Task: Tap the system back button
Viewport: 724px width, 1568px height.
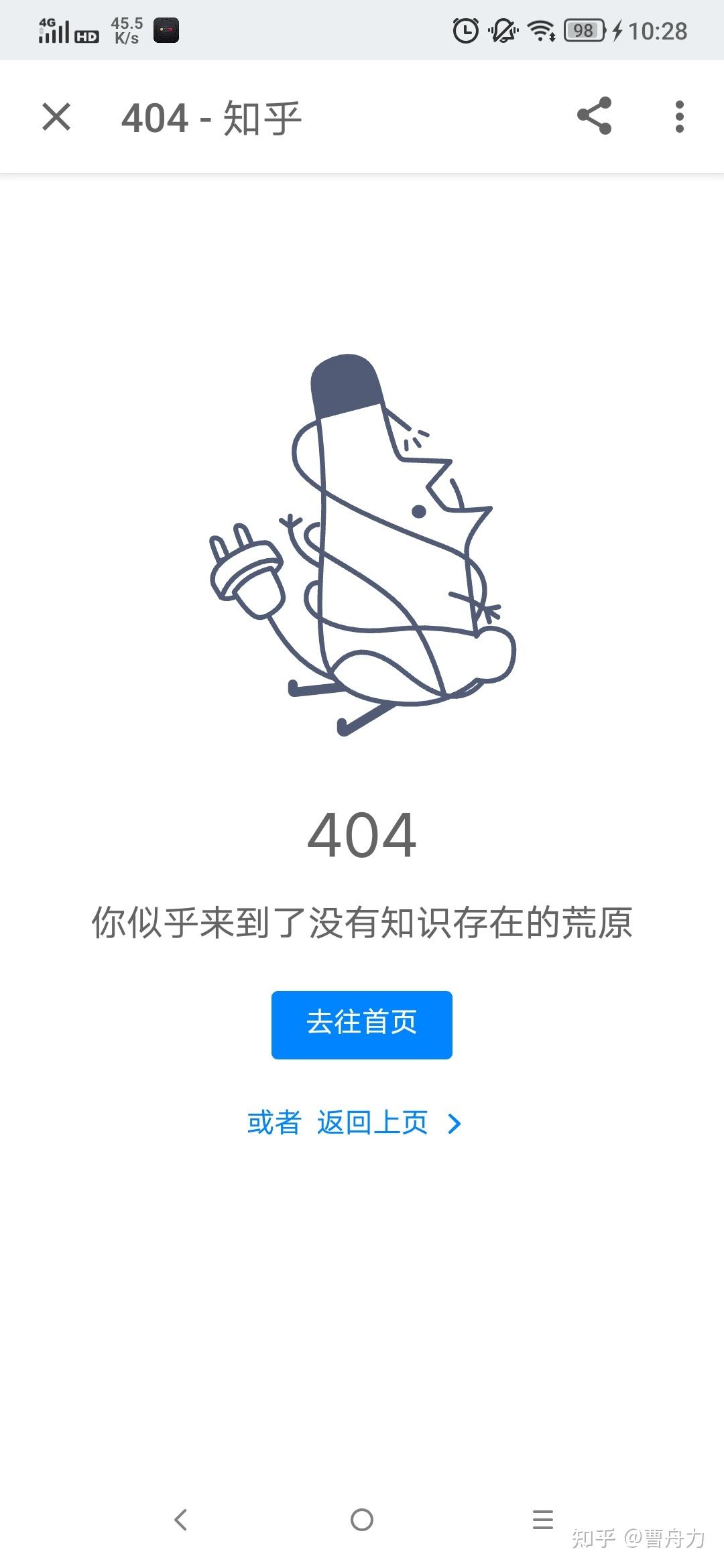Action: click(180, 1519)
